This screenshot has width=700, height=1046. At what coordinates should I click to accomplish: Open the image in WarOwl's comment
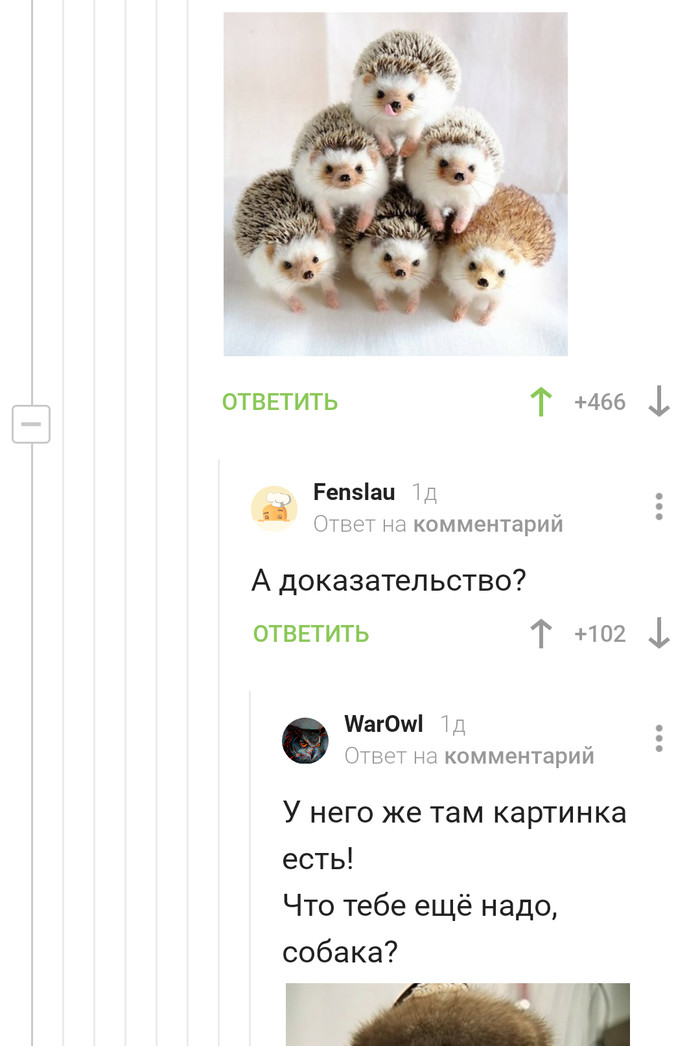click(x=457, y=1014)
